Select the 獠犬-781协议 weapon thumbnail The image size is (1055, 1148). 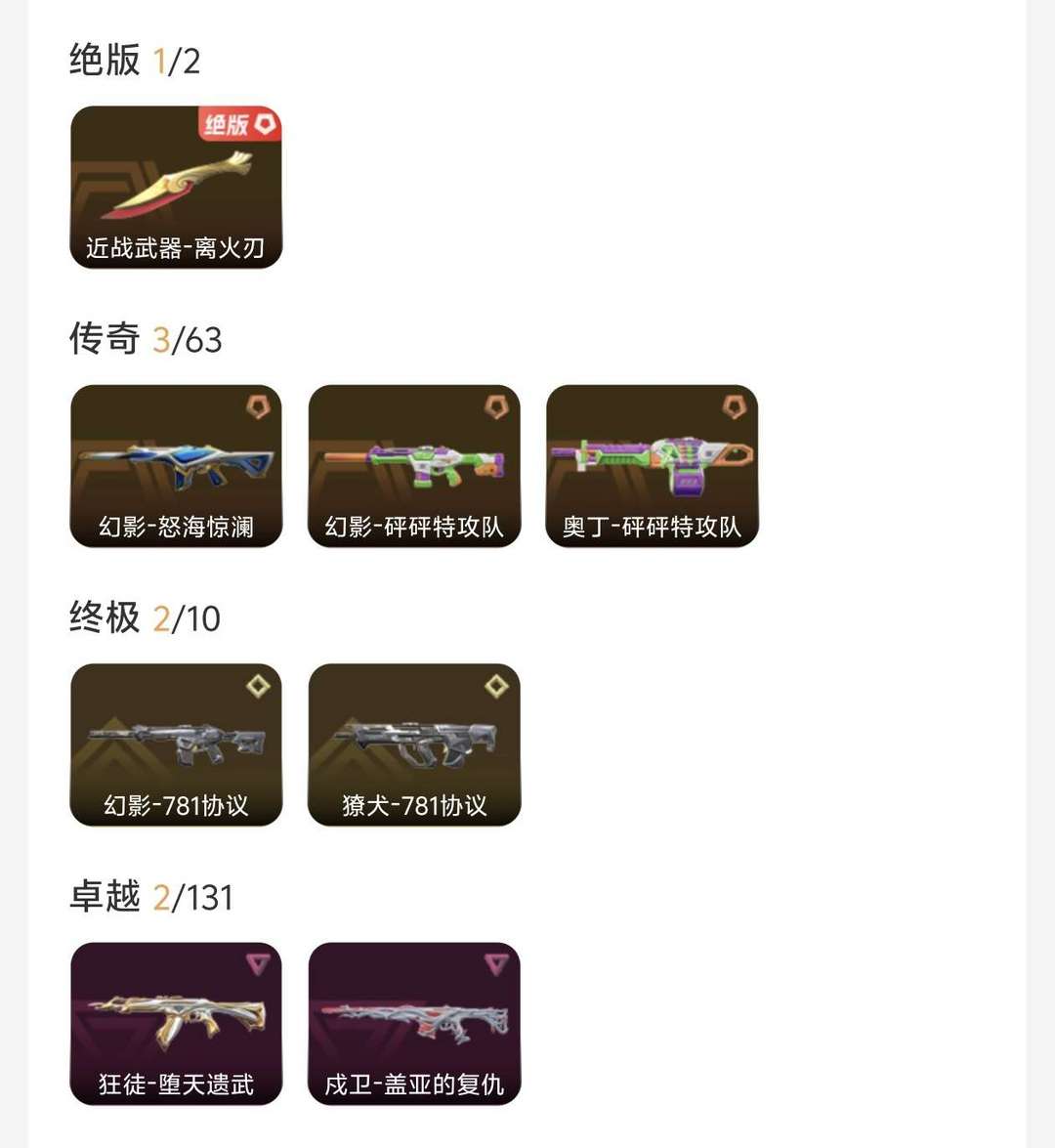[414, 744]
